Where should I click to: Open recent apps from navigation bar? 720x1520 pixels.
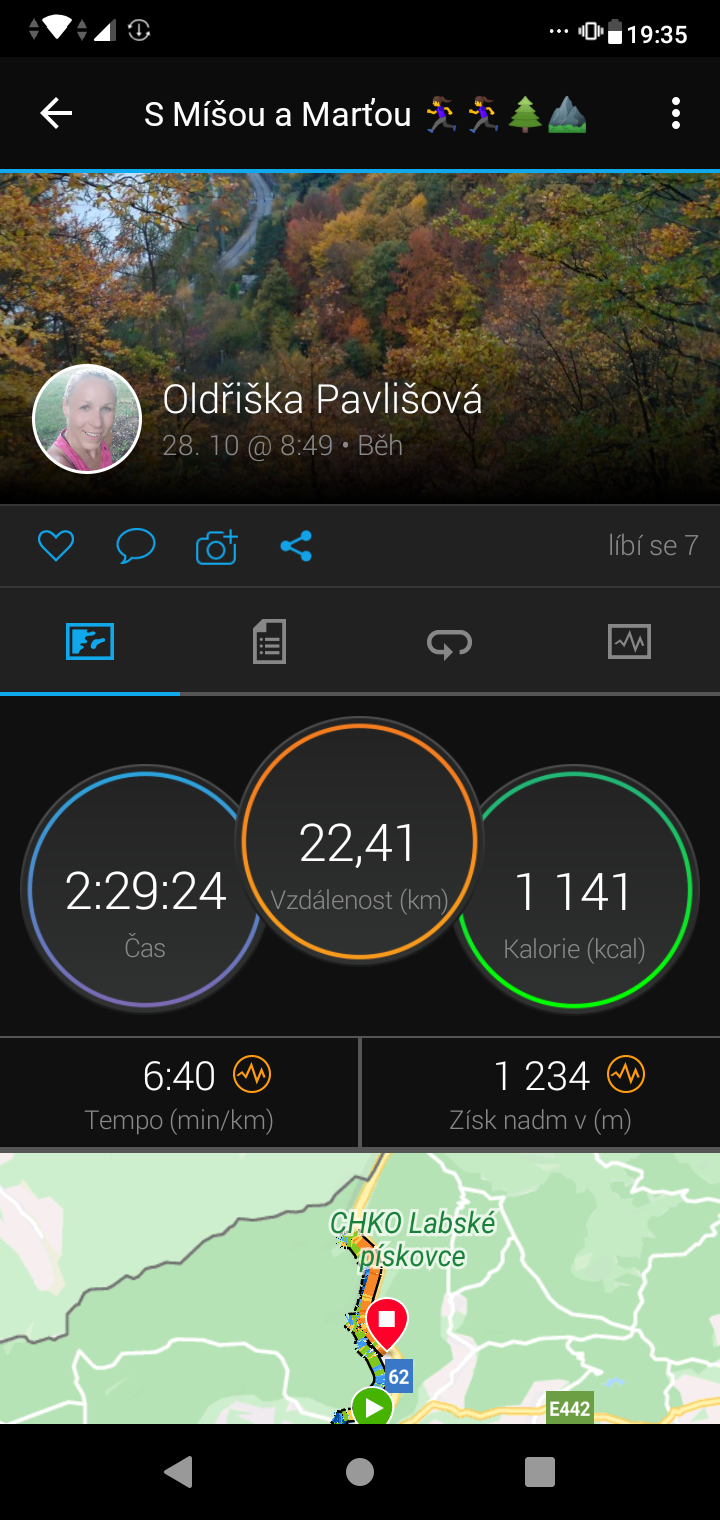540,1471
